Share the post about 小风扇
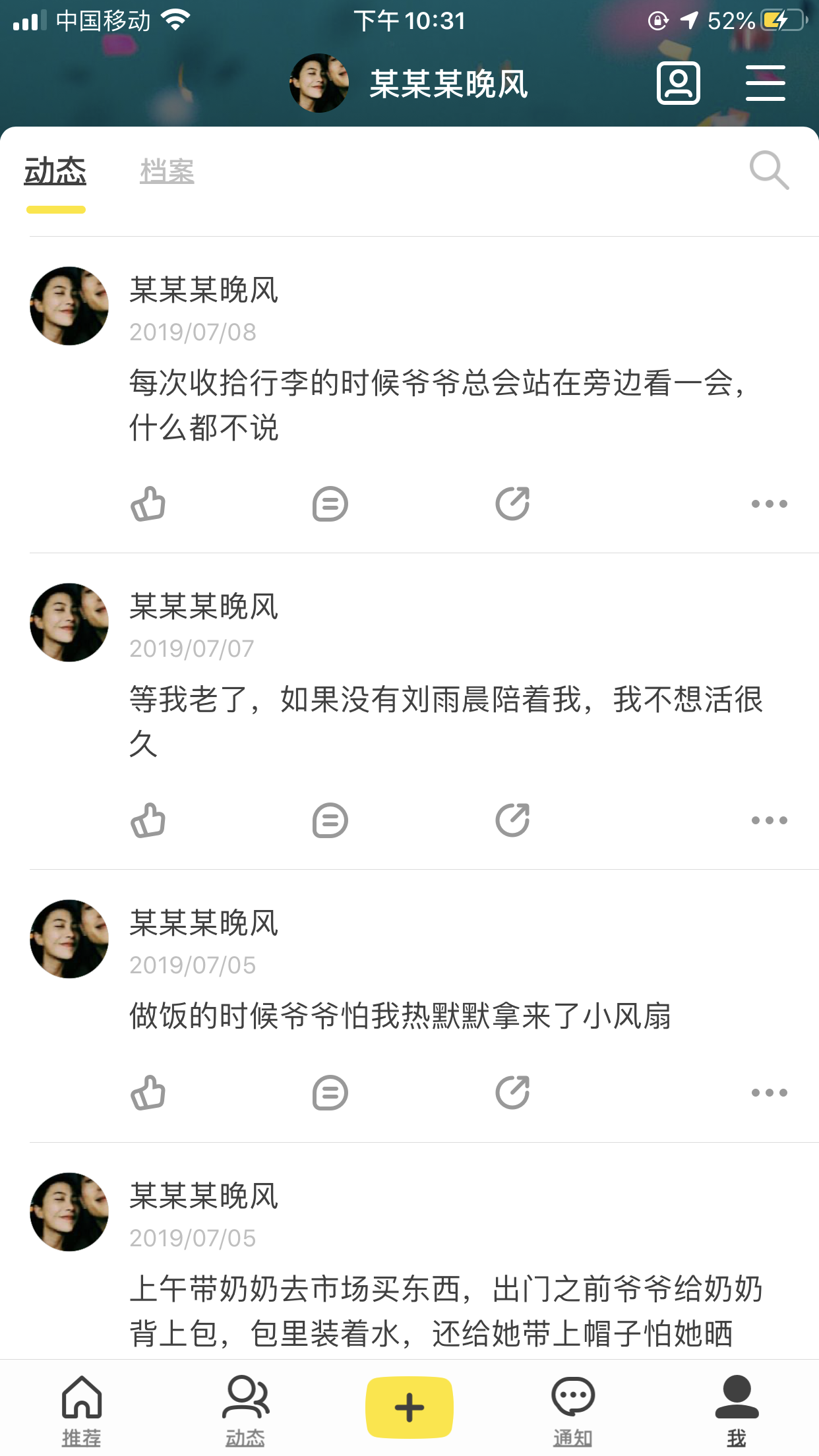 (512, 1093)
